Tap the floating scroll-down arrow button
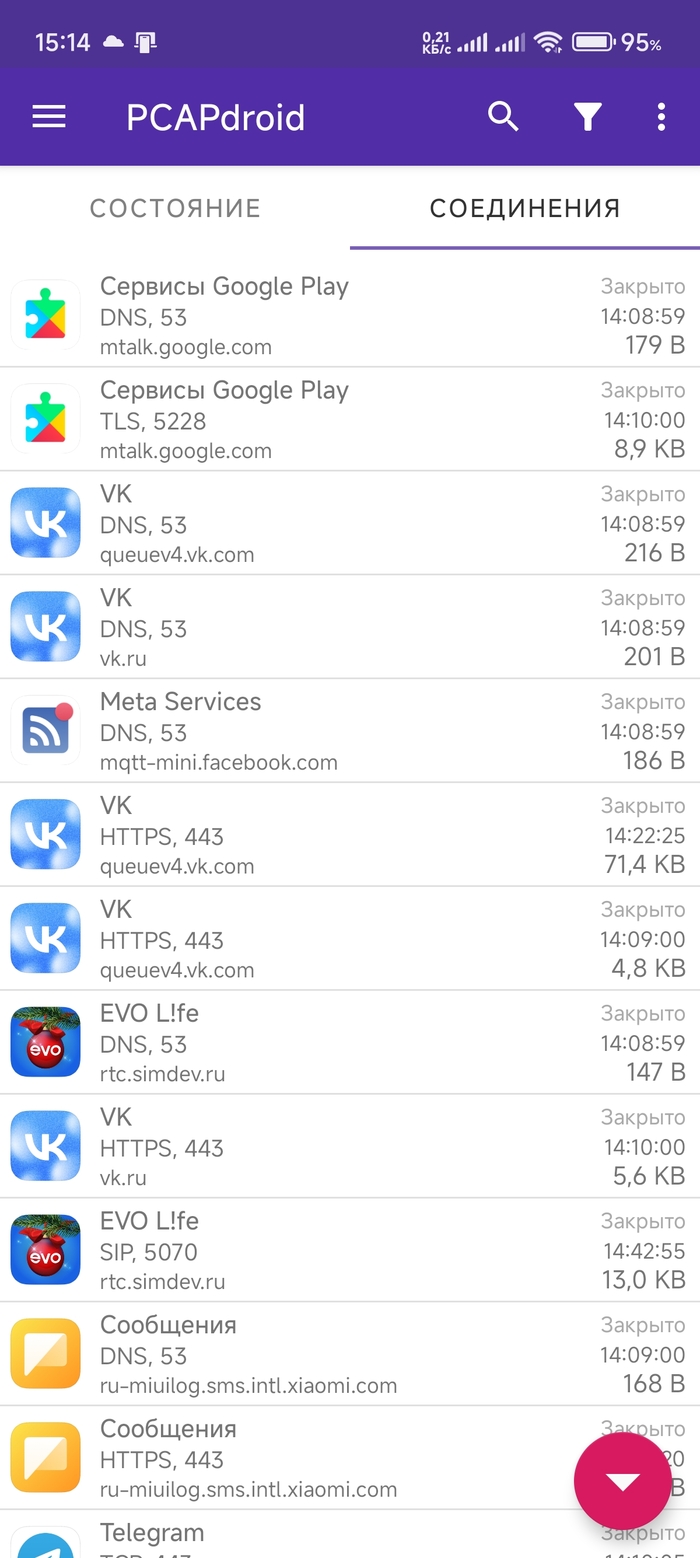This screenshot has height=1558, width=700. (622, 1481)
